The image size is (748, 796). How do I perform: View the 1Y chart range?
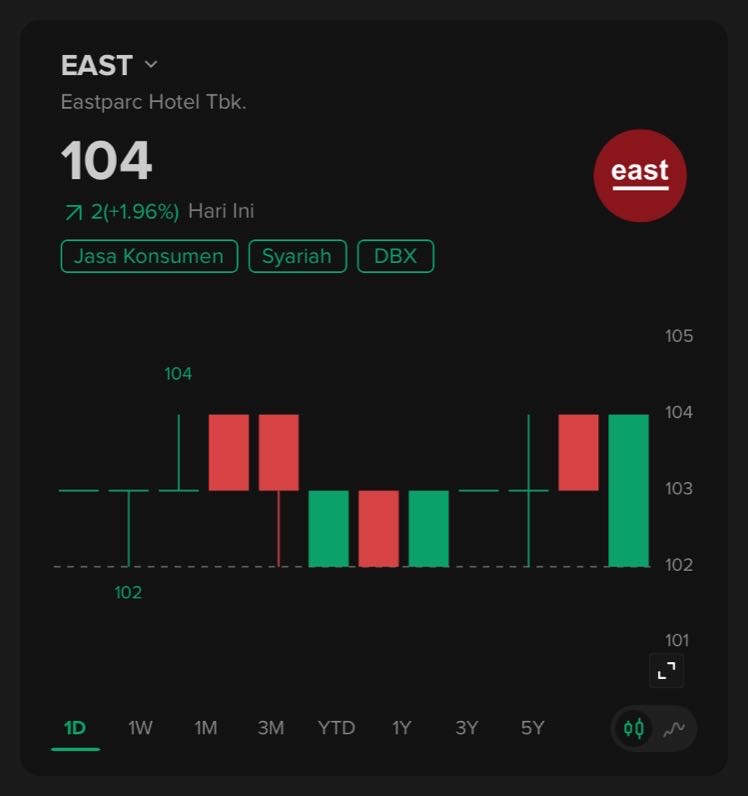click(401, 728)
